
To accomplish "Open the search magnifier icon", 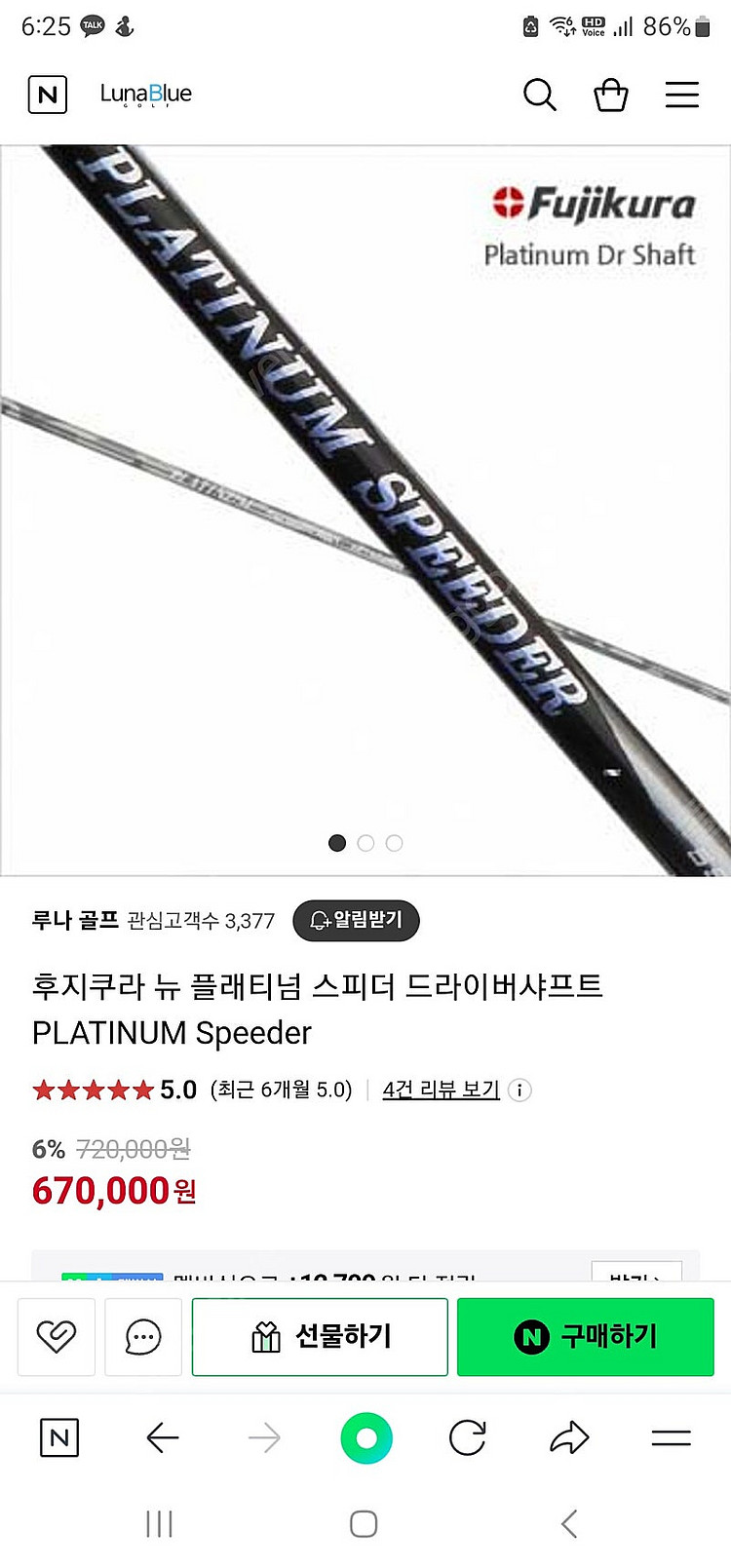I will click(x=540, y=95).
